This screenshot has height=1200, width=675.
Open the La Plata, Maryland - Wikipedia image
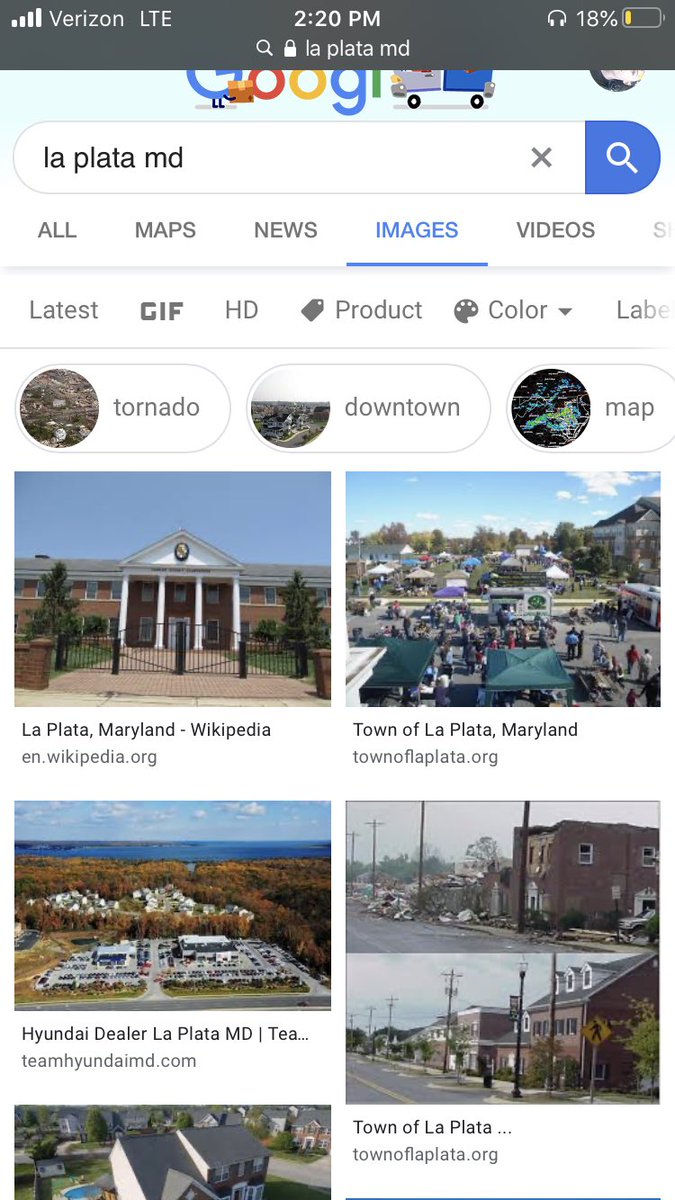coord(172,589)
